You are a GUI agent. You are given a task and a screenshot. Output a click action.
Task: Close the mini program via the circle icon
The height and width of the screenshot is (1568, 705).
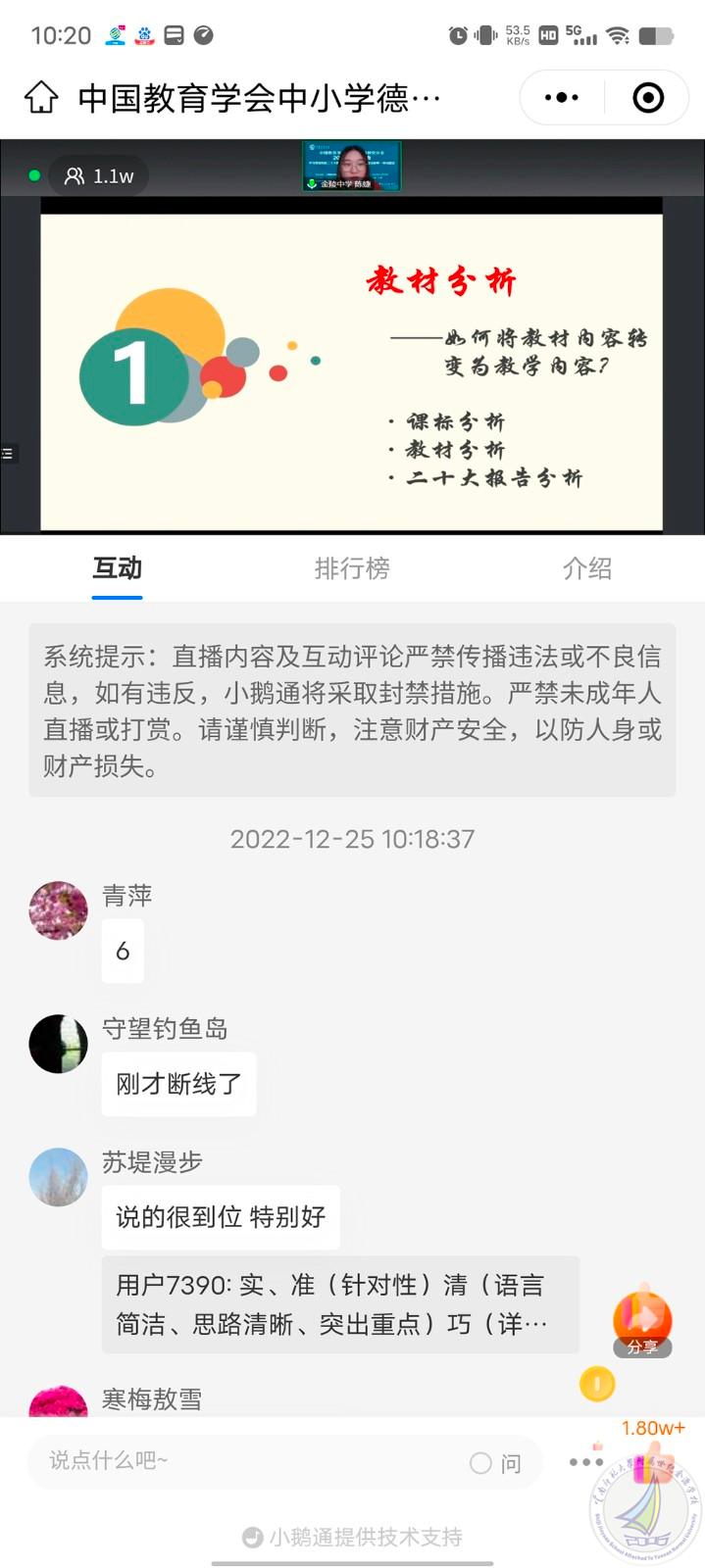[x=648, y=97]
